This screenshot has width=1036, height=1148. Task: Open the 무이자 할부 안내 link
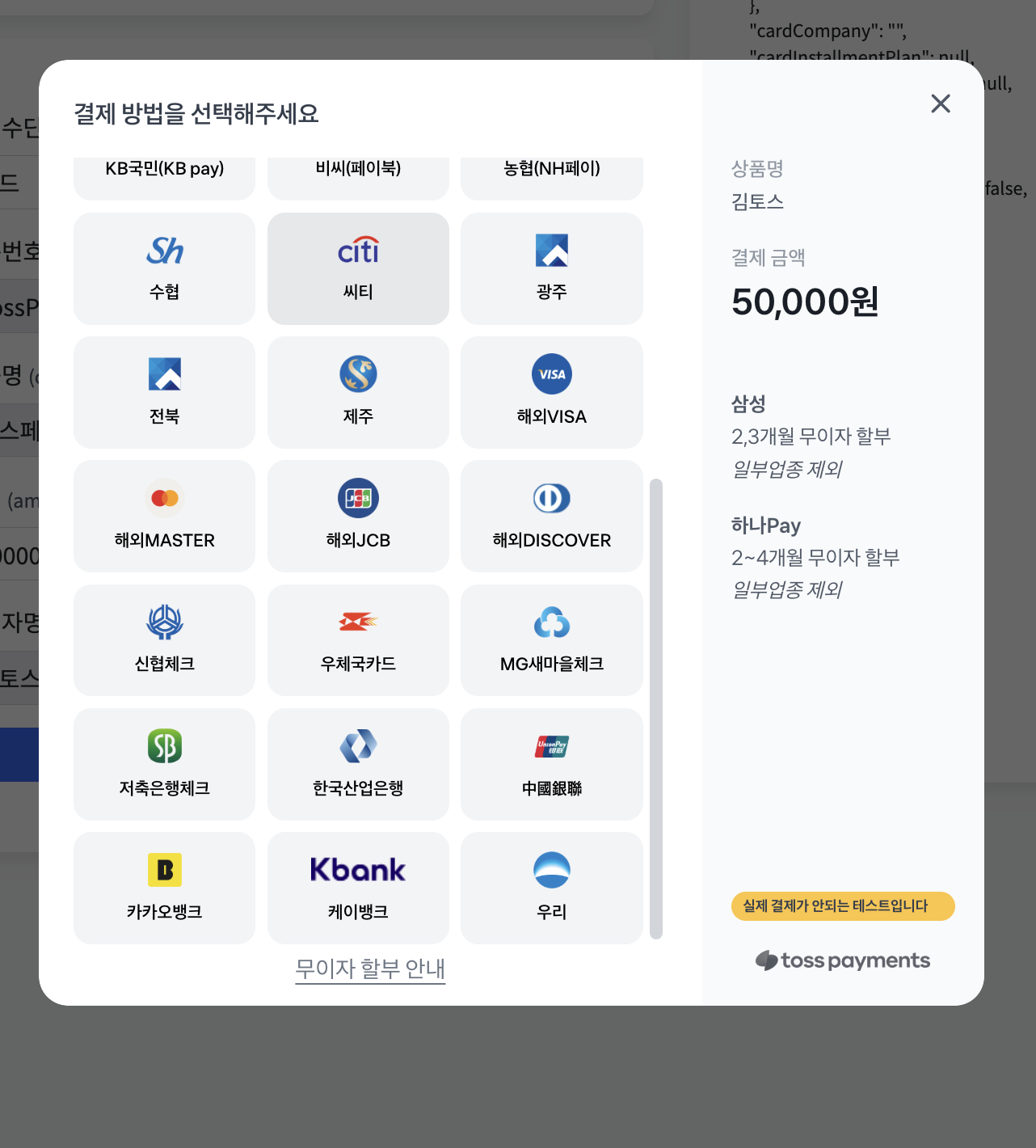point(370,968)
